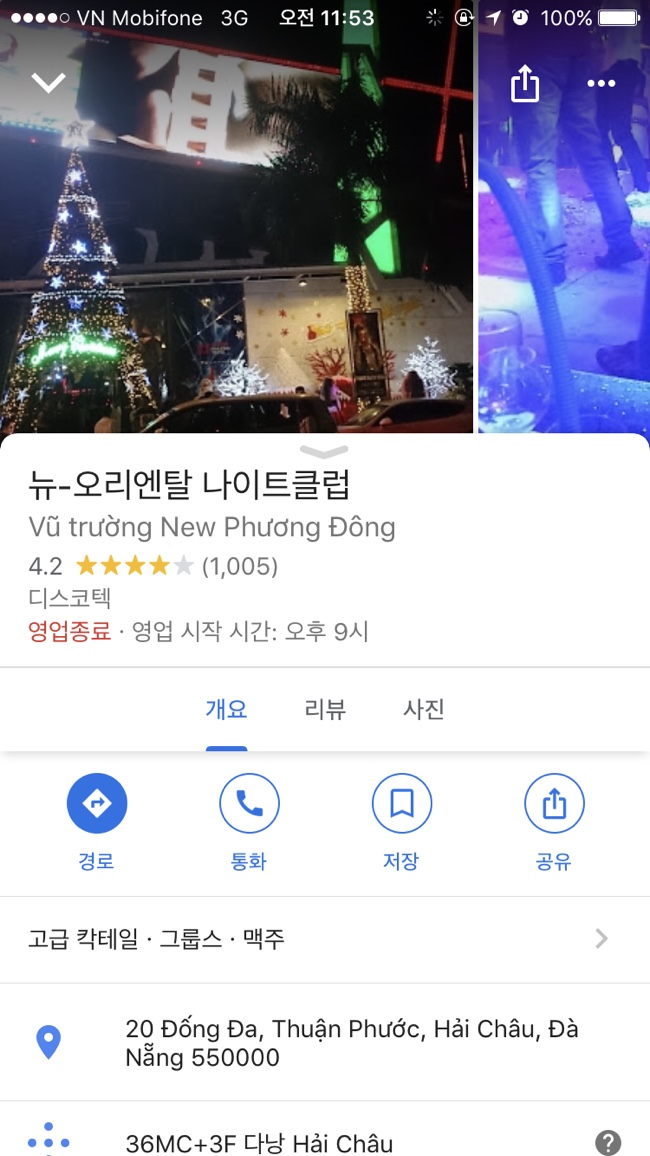650x1156 pixels.
Task: Collapse the place details with the down chevron
Action: click(48, 83)
